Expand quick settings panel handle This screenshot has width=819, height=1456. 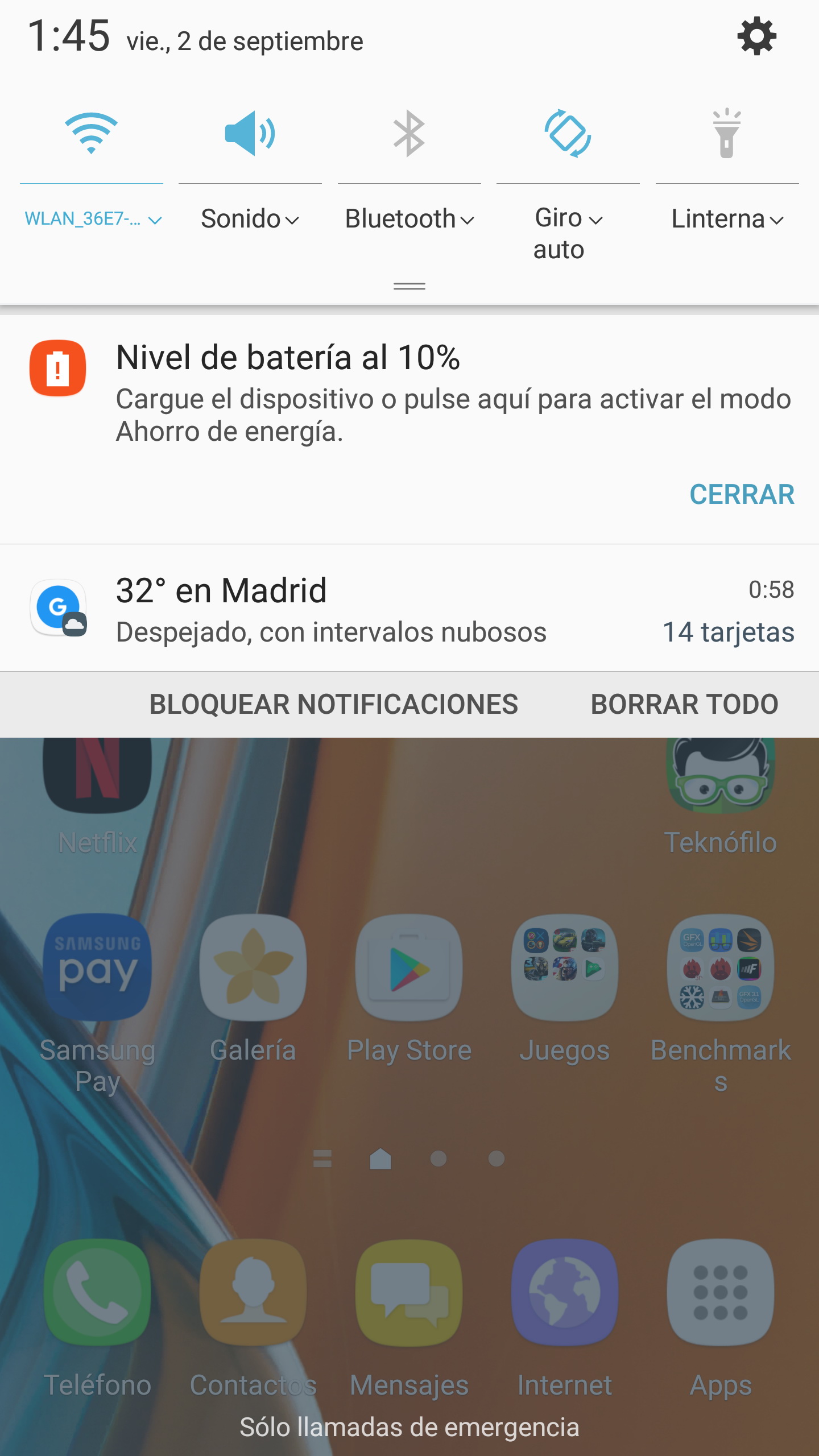(x=409, y=286)
